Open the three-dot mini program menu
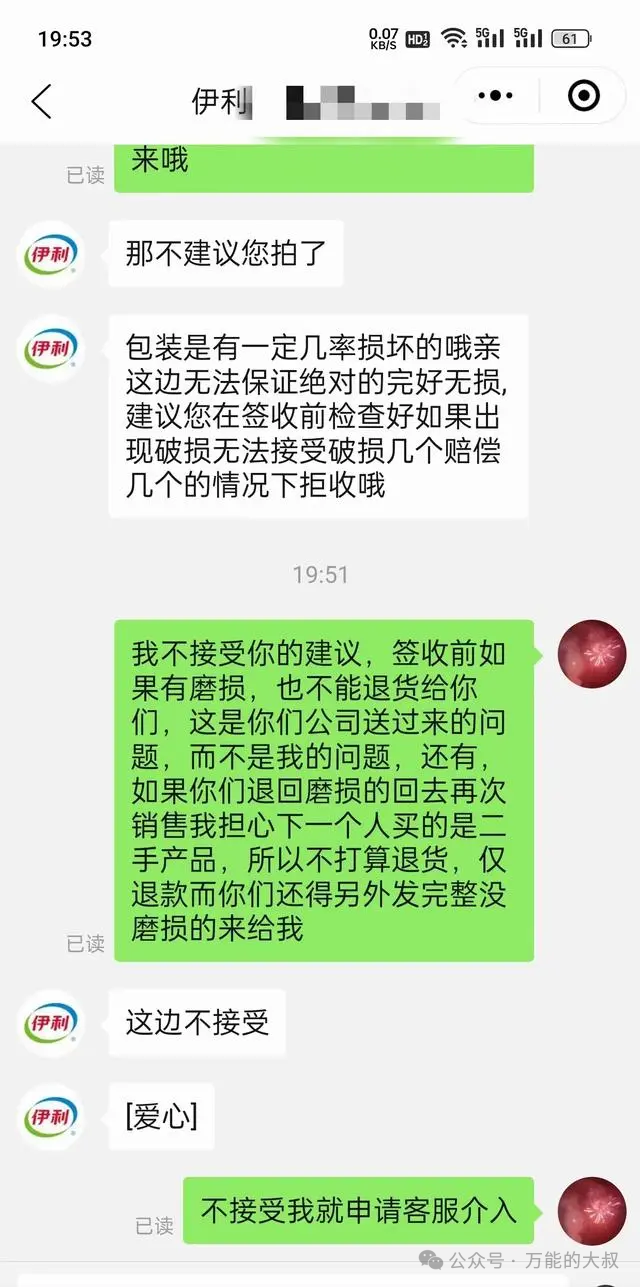The width and height of the screenshot is (640, 1287). tap(496, 97)
